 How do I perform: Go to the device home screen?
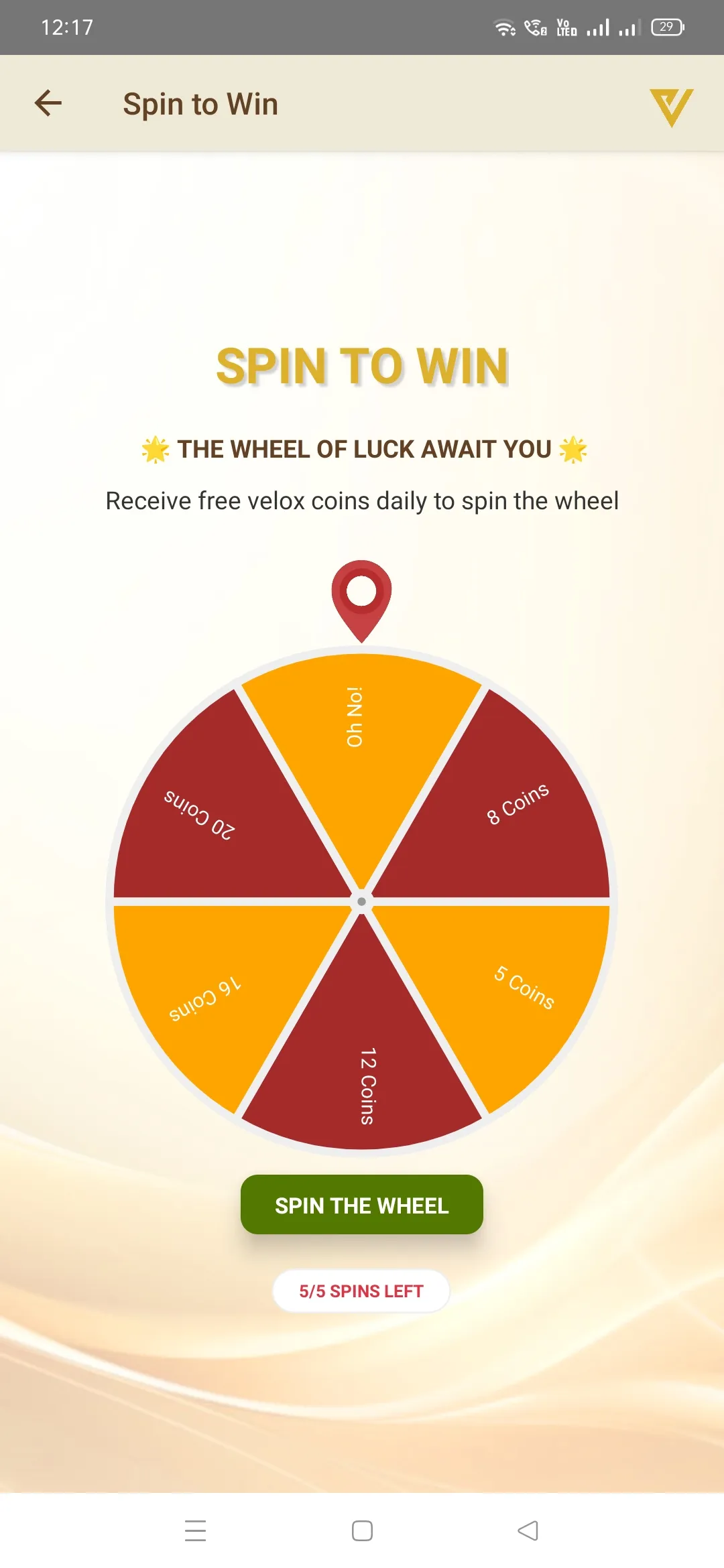[362, 1530]
